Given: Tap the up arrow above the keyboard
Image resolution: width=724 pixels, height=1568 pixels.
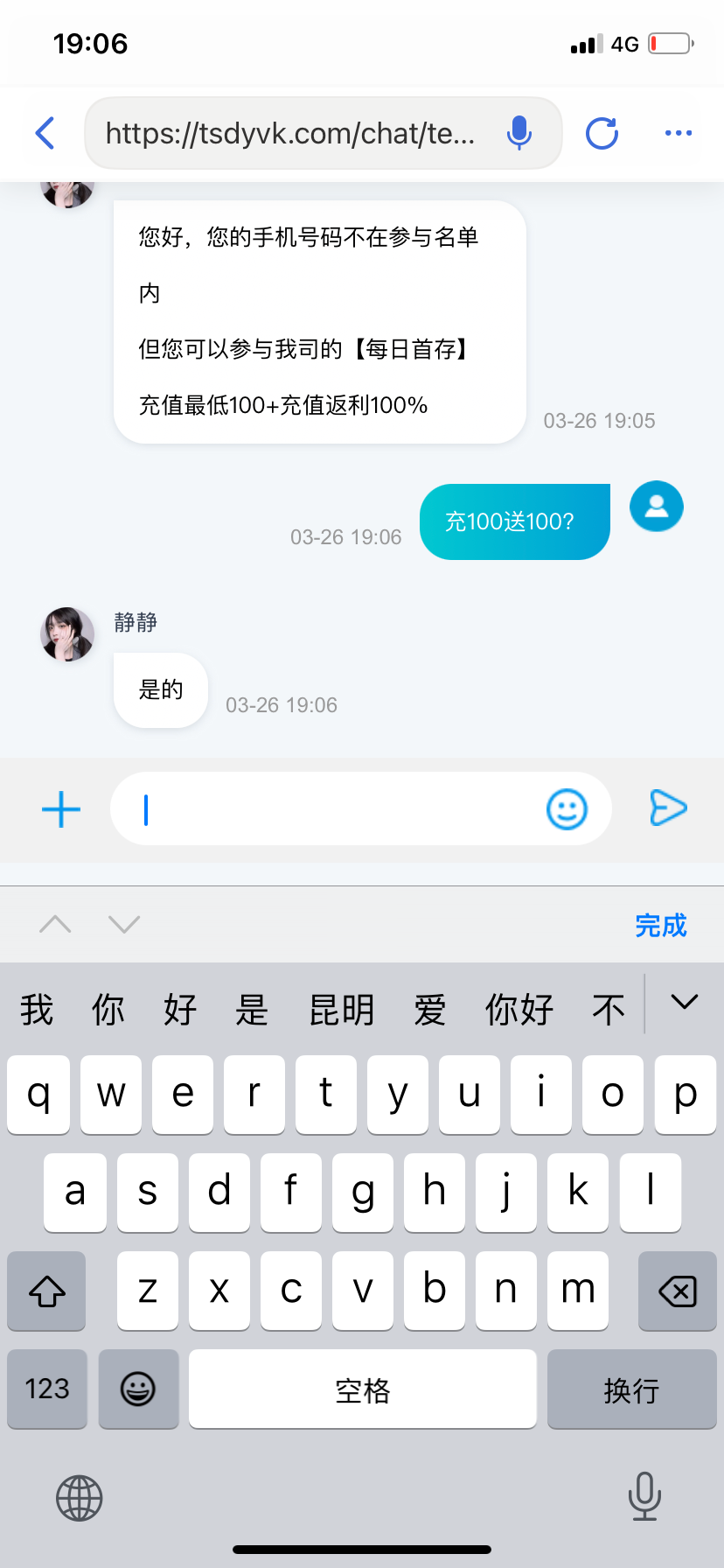Looking at the screenshot, I should 55,924.
